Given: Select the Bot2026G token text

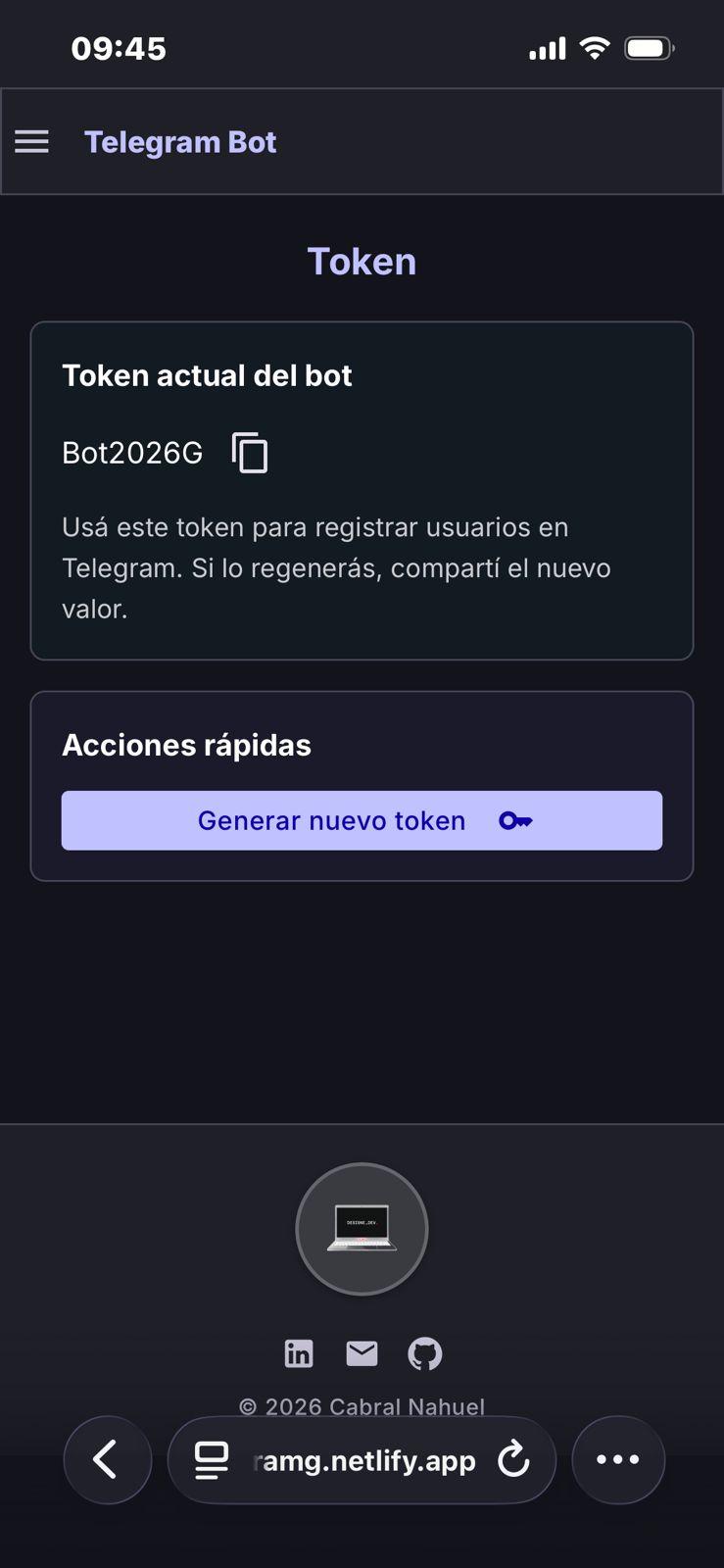Looking at the screenshot, I should coord(131,453).
